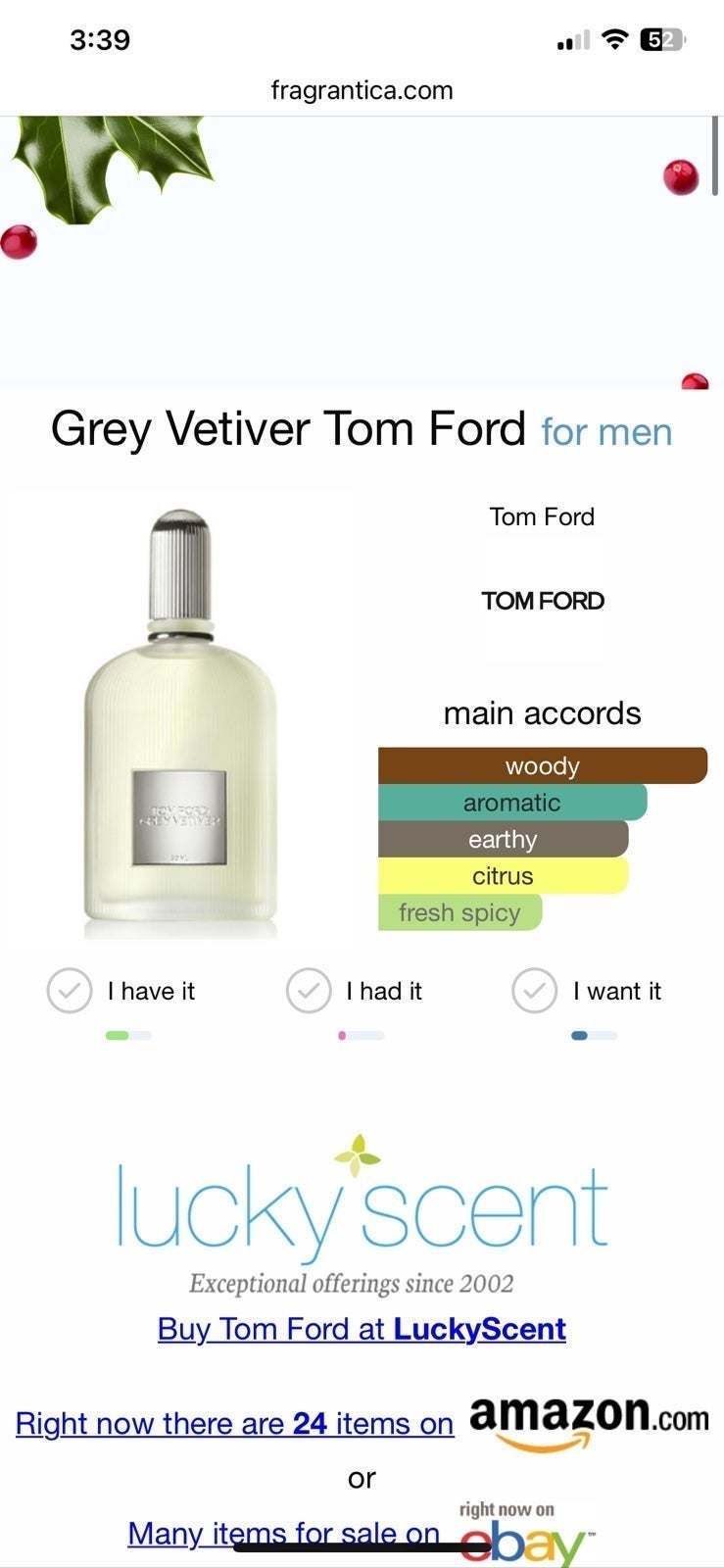Viewport: 724px width, 1568px height.
Task: Open 'Many items for sale on' eBay link
Action: (x=283, y=1533)
